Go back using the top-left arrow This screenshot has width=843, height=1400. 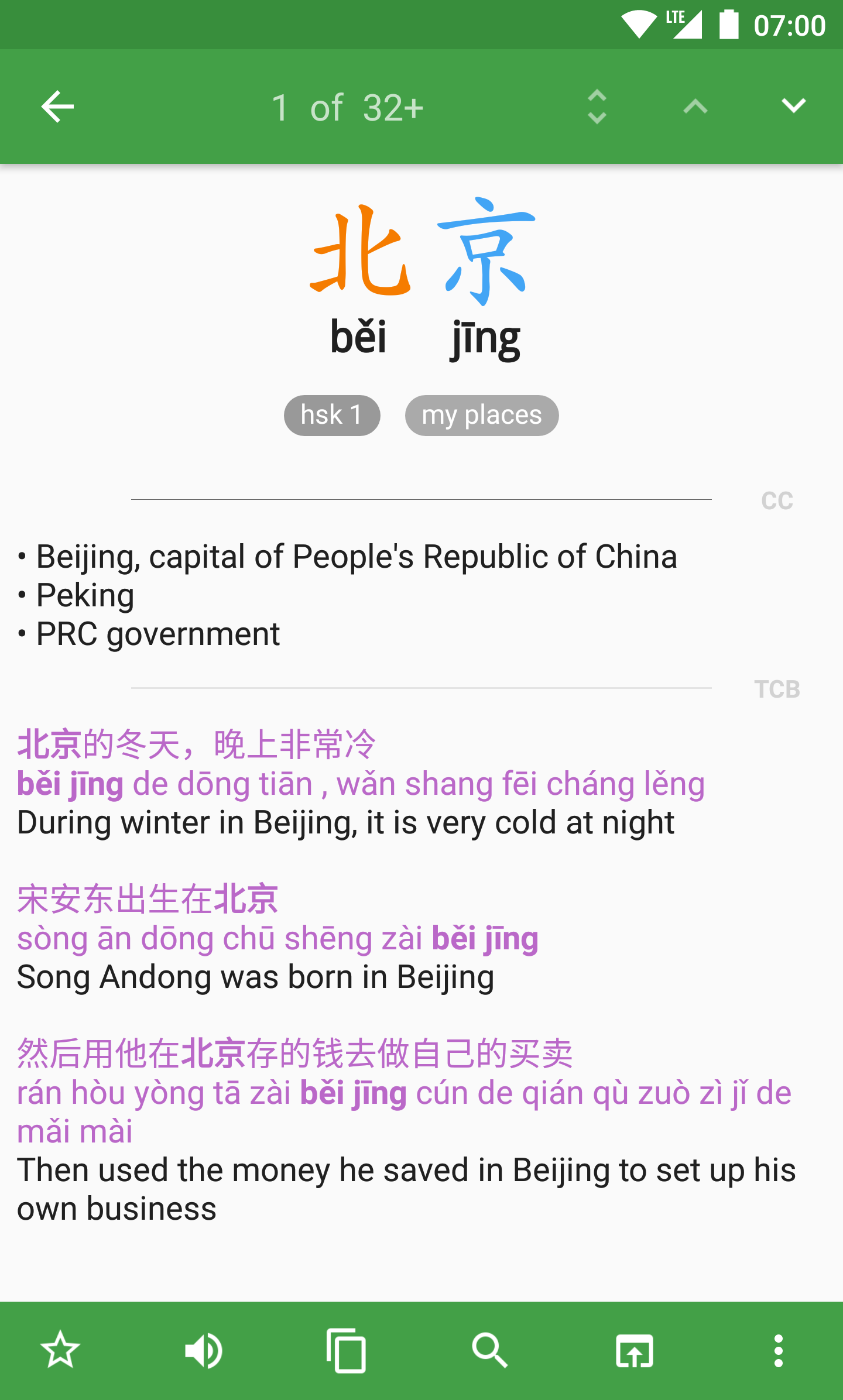57,107
